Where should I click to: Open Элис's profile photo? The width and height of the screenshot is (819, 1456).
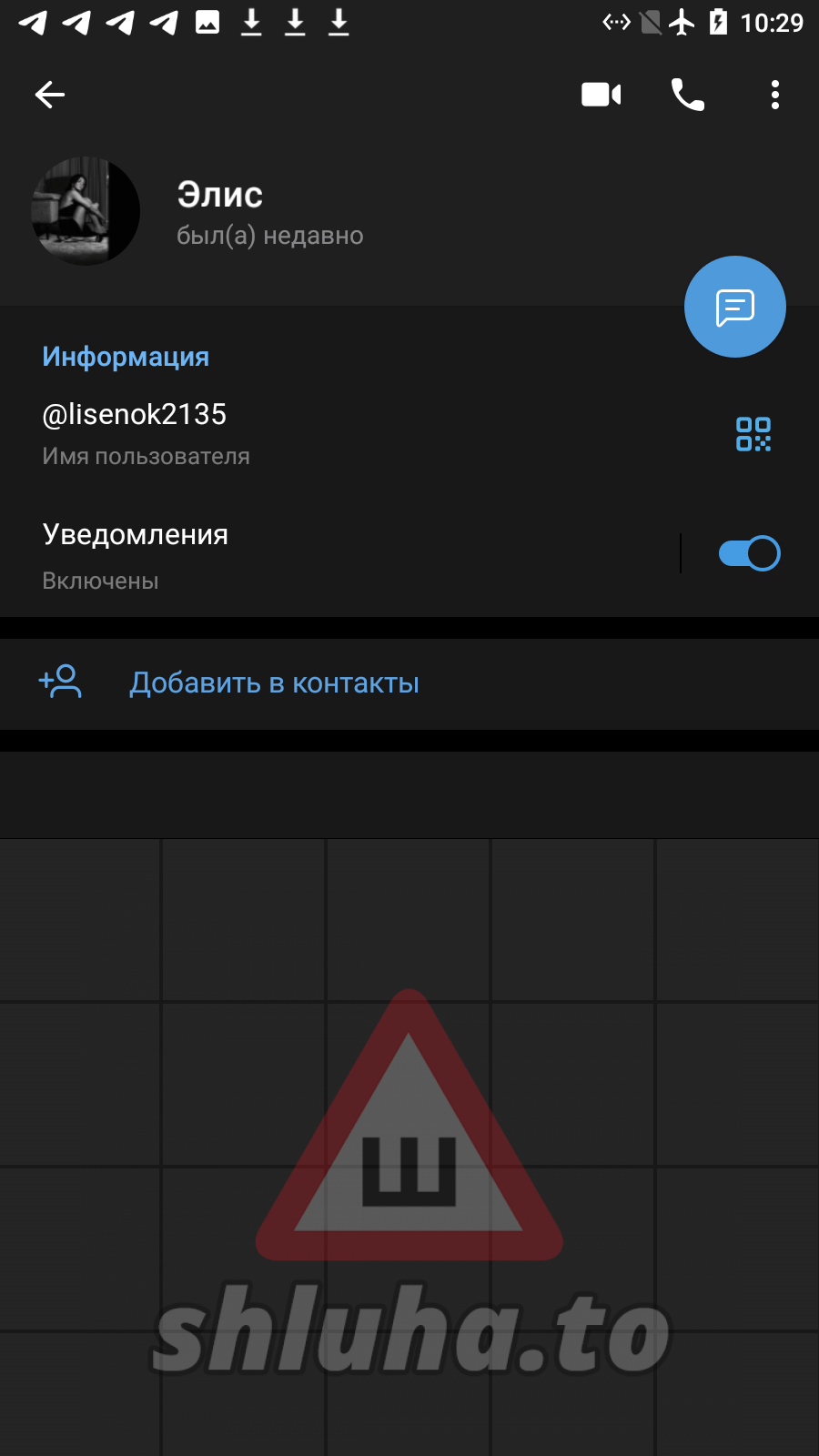[86, 211]
